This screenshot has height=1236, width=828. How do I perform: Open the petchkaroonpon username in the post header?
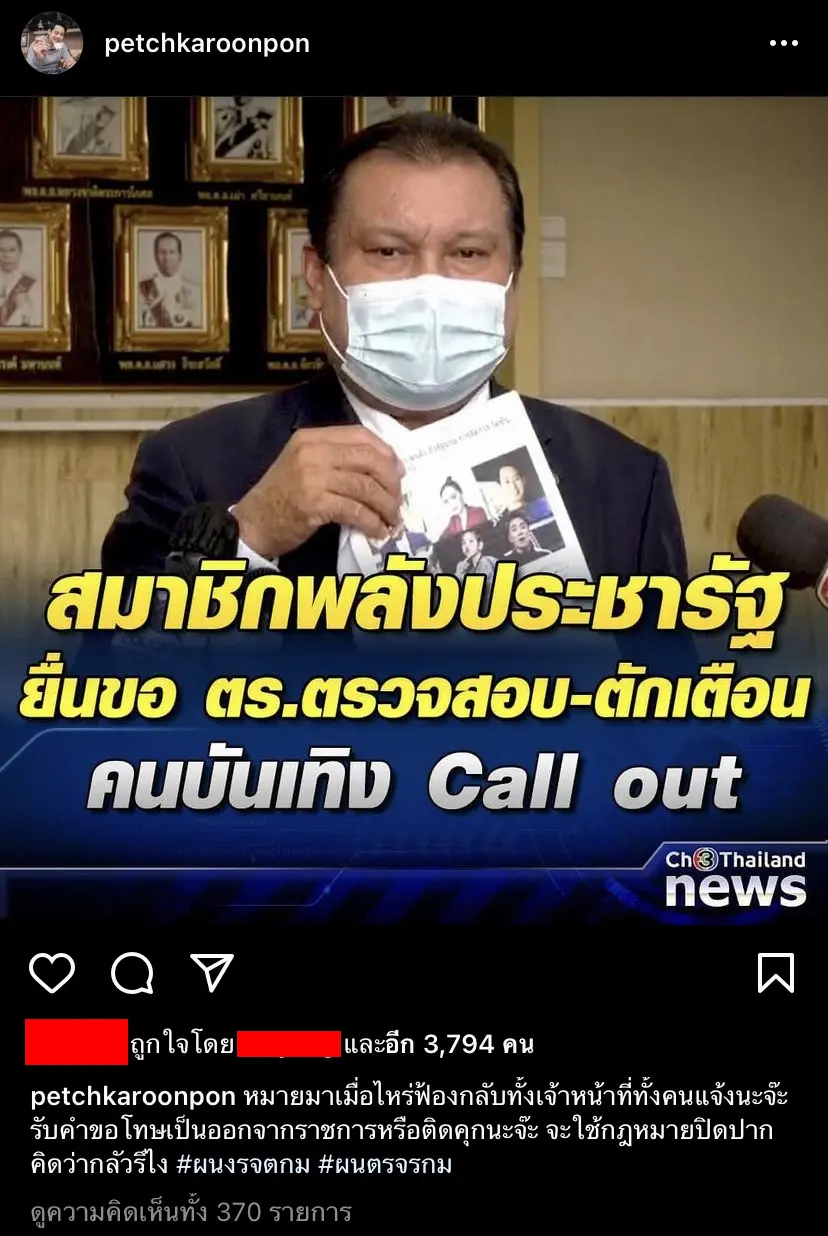tap(207, 44)
